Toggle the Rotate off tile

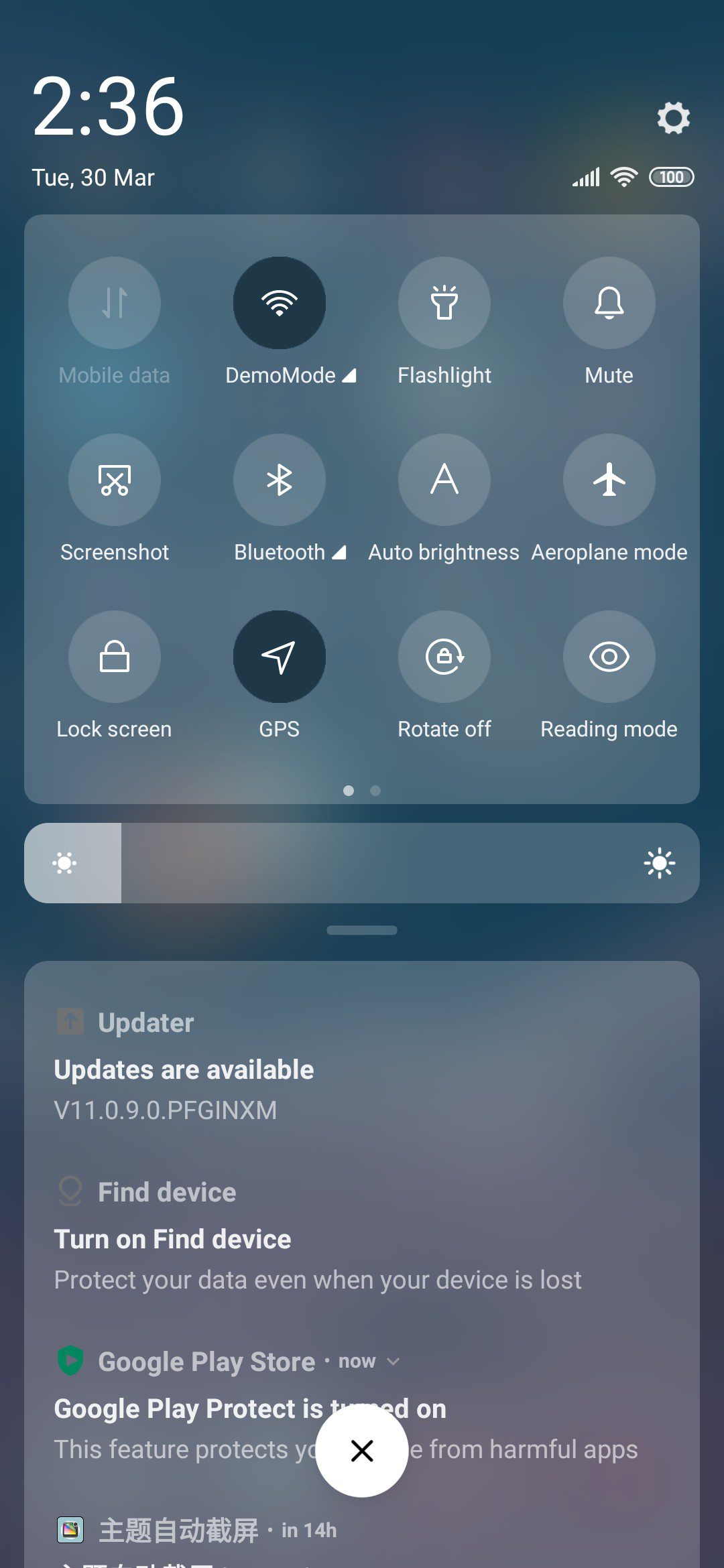click(x=444, y=657)
